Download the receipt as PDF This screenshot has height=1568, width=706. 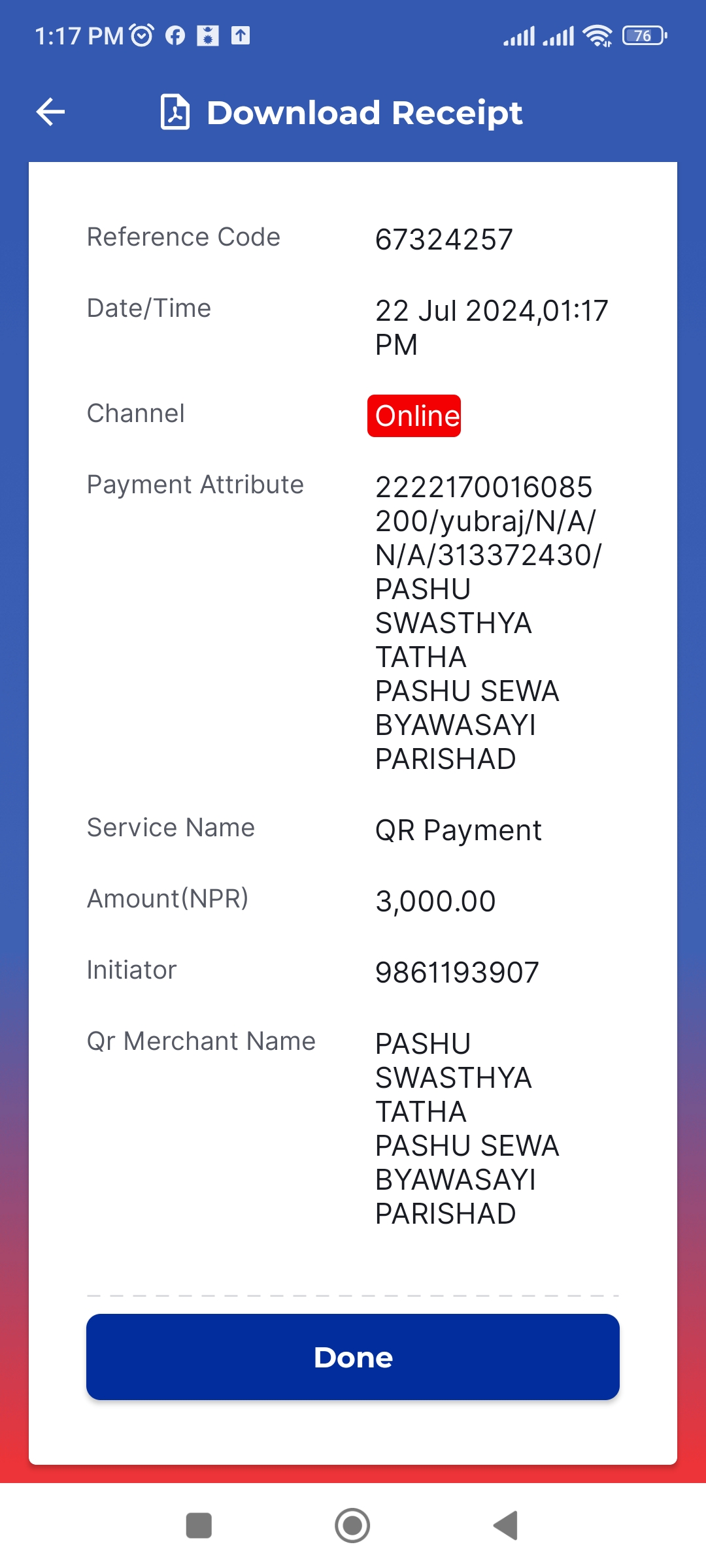(x=175, y=112)
